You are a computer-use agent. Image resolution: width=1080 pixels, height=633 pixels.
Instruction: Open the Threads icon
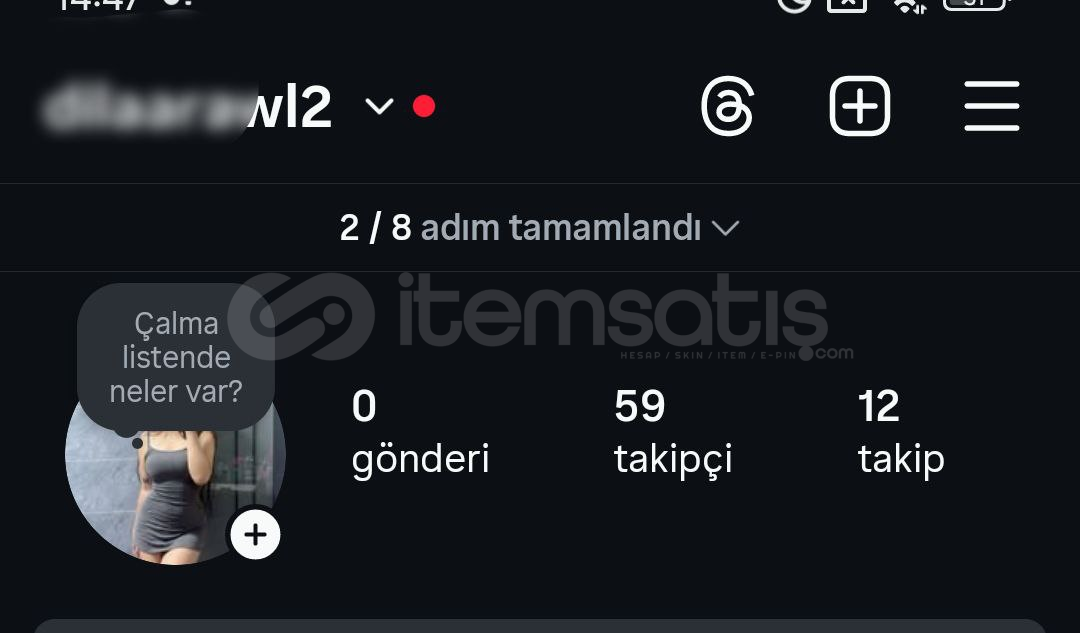click(727, 107)
